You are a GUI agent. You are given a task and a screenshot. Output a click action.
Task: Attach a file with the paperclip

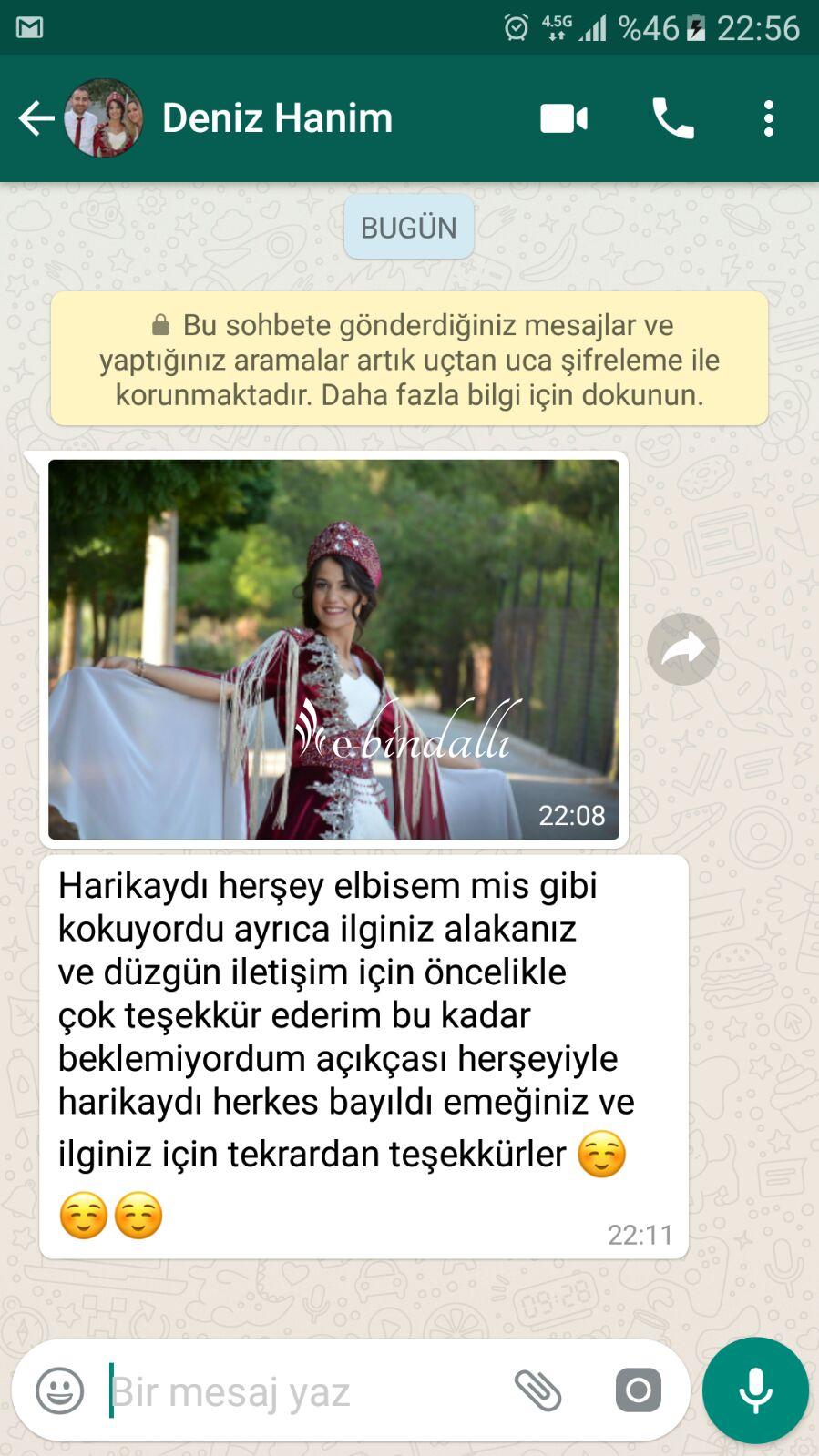[538, 1390]
